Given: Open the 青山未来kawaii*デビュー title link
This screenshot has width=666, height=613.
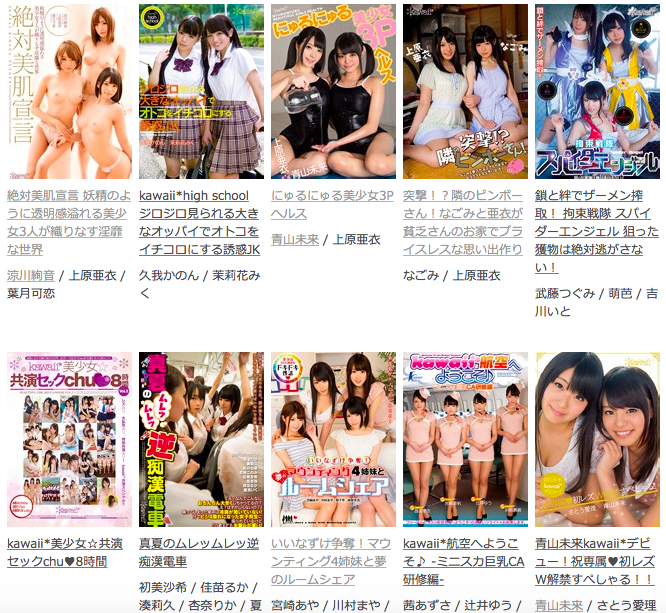Looking at the screenshot, I should [x=595, y=561].
